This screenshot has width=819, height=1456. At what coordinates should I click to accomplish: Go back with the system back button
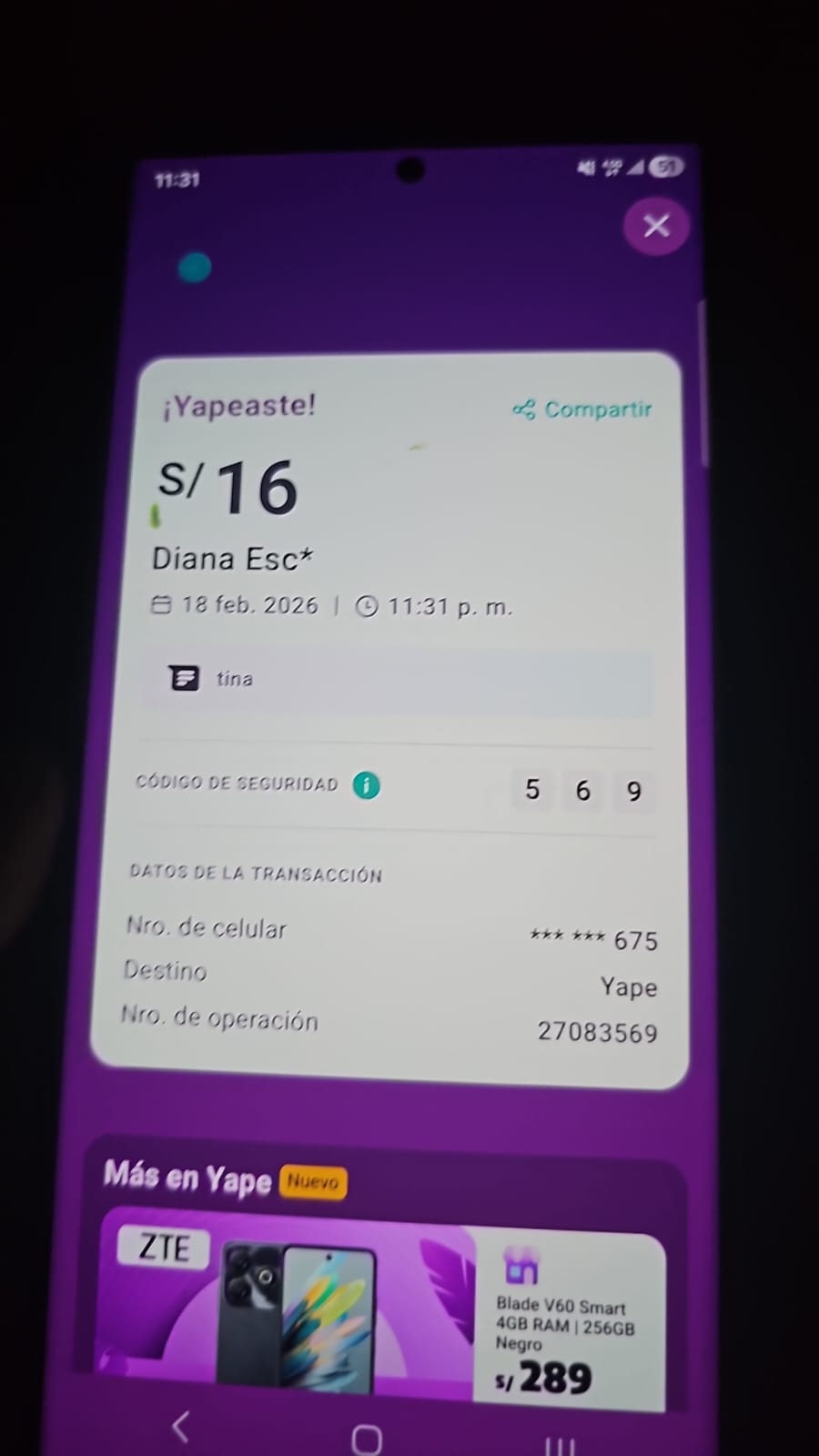click(181, 1426)
